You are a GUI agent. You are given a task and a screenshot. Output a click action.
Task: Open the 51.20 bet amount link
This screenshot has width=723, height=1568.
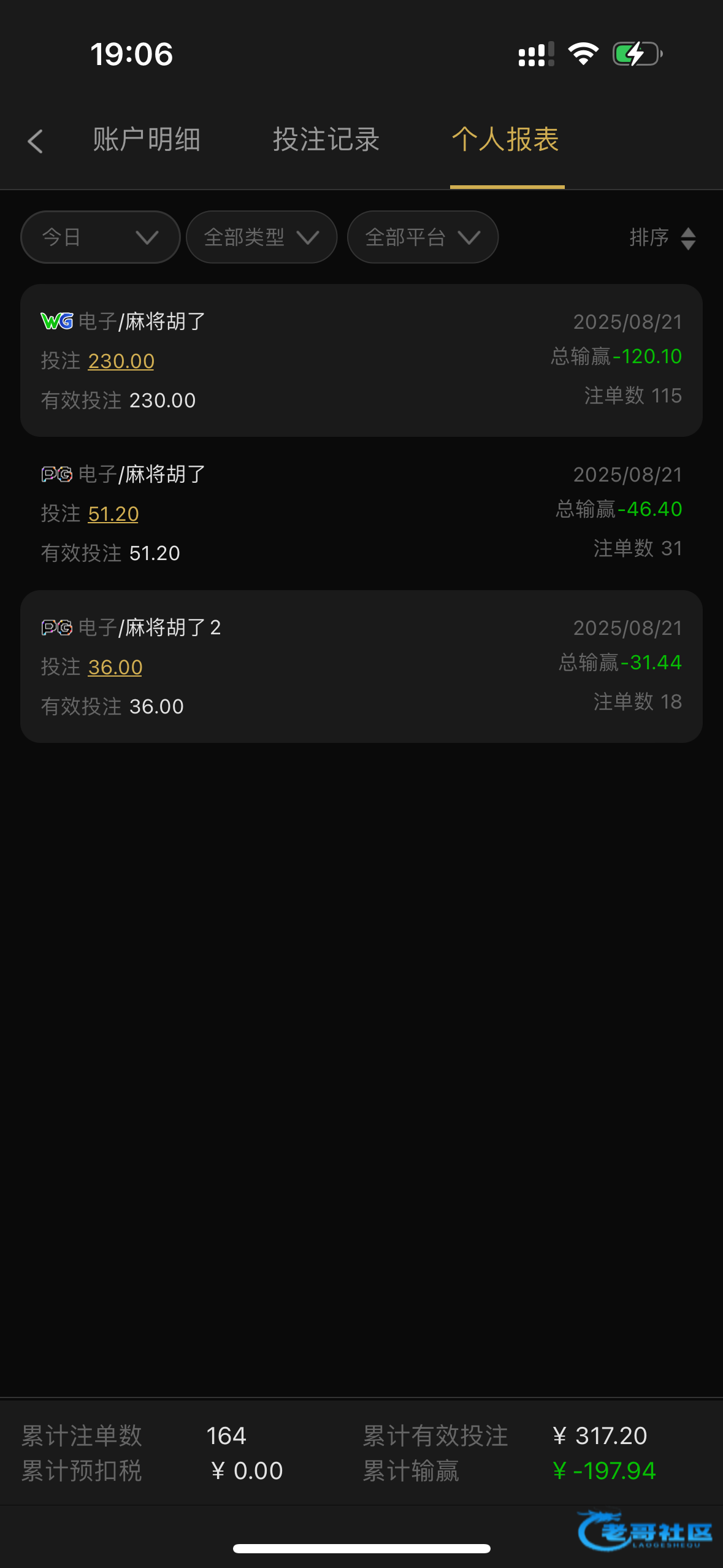pyautogui.click(x=113, y=514)
